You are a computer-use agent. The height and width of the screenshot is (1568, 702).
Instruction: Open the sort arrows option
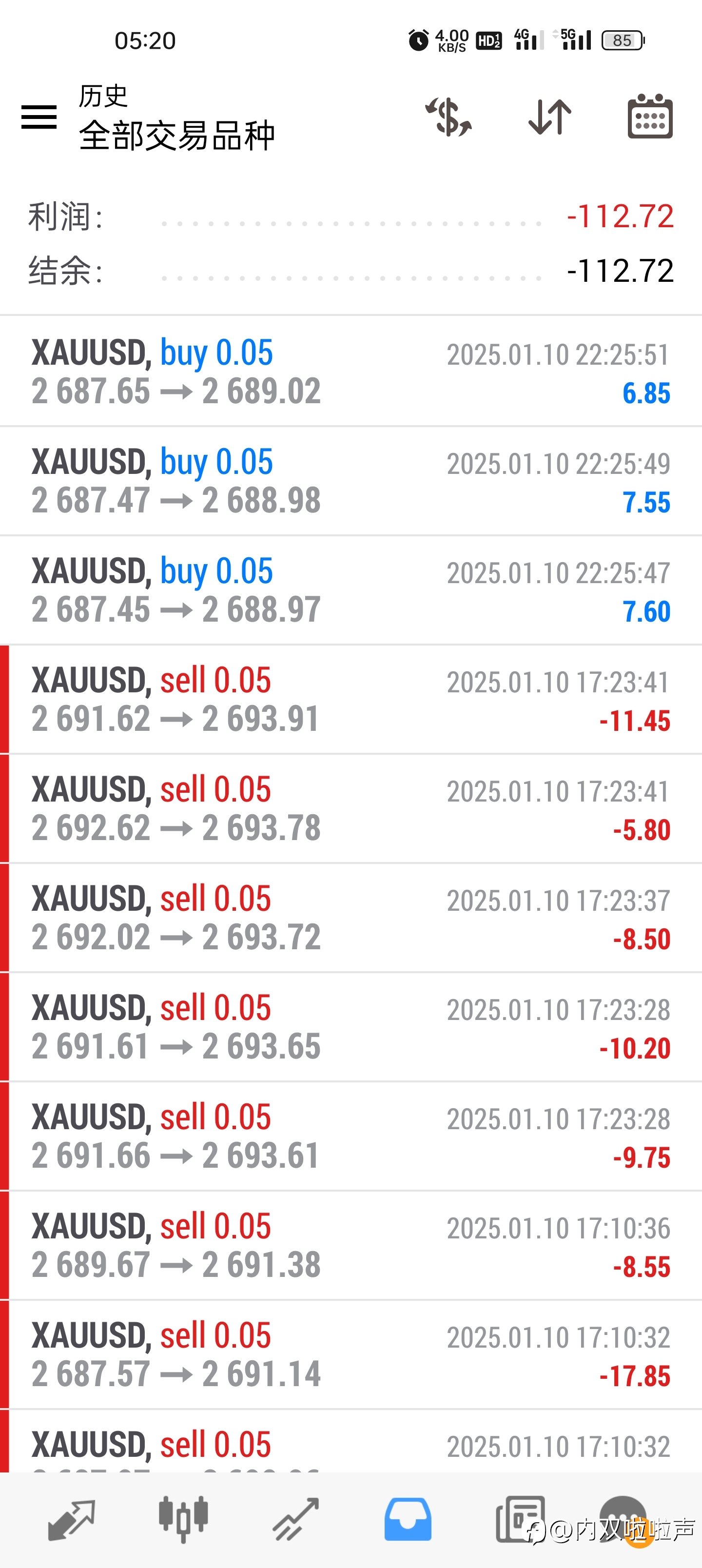click(550, 116)
